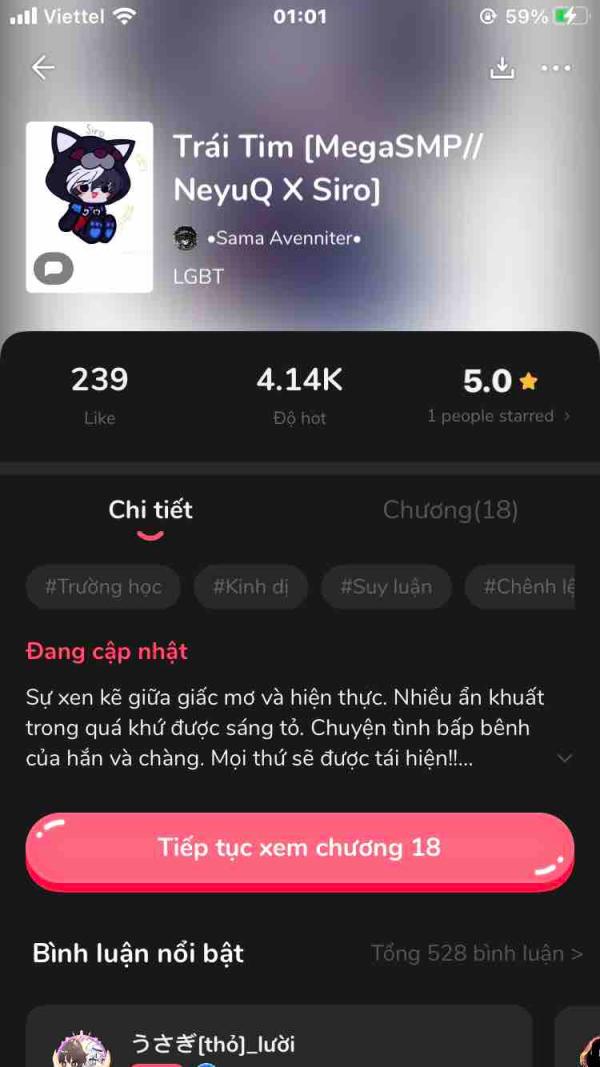Expand the full story description
This screenshot has width=600, height=1067.
pos(564,758)
